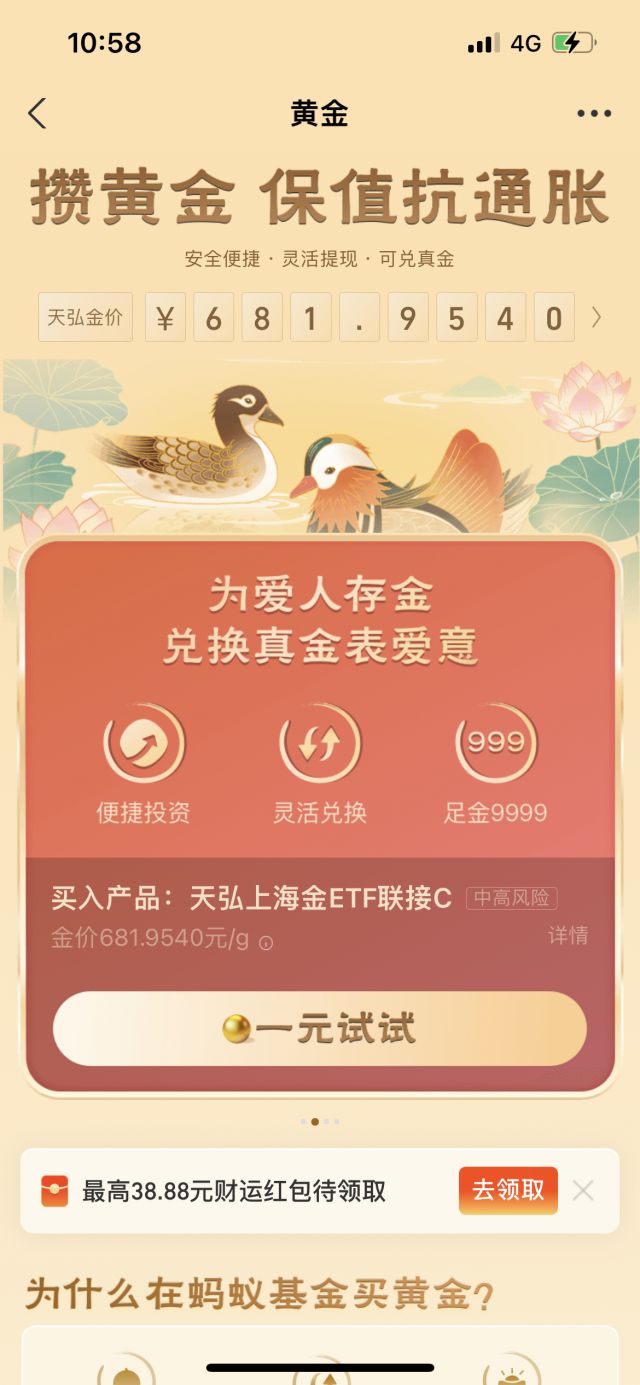Claim the red packet with 去领取
Screen dimensions: 640x1385
click(x=508, y=1190)
